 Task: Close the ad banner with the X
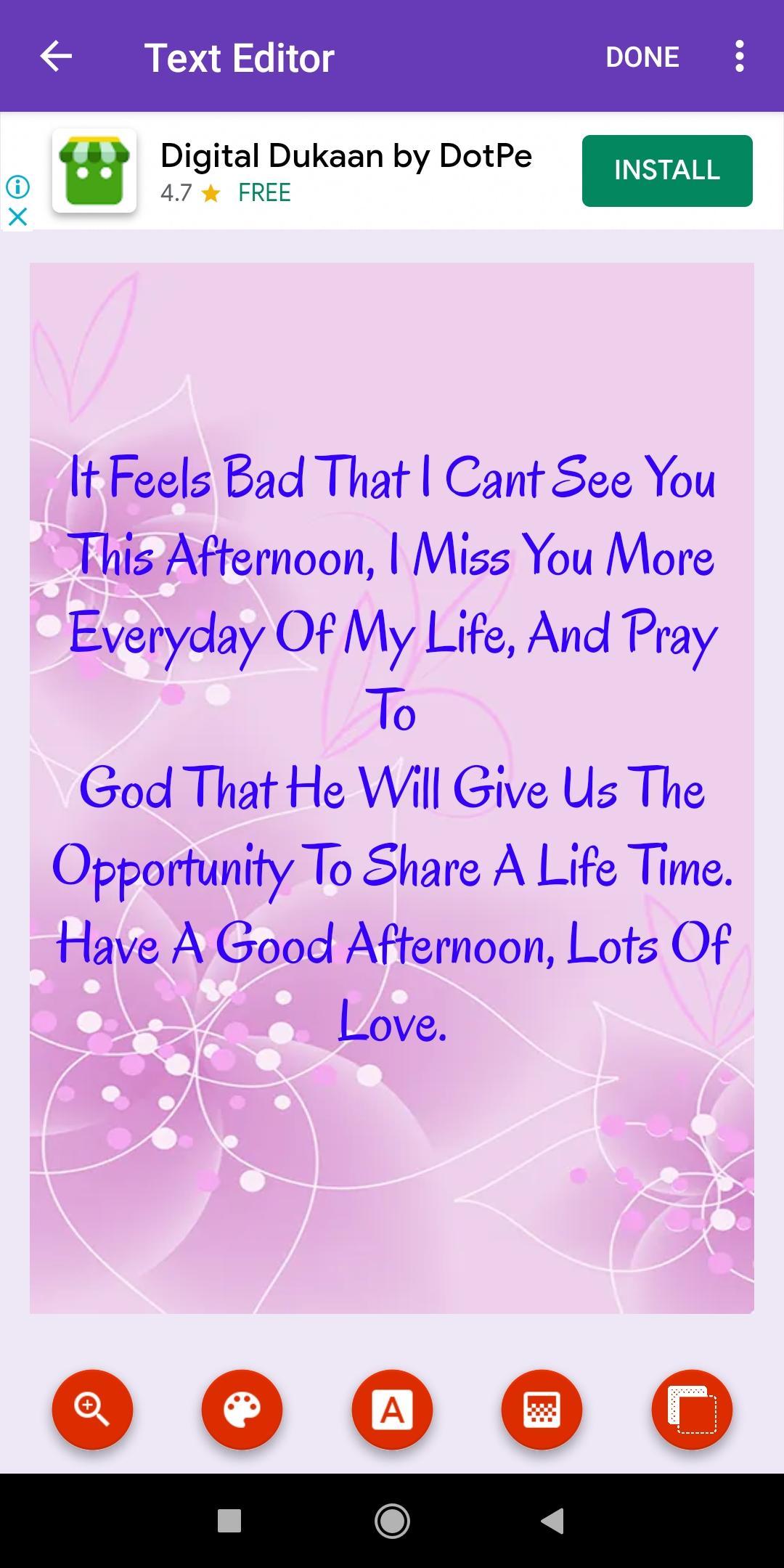pos(18,216)
